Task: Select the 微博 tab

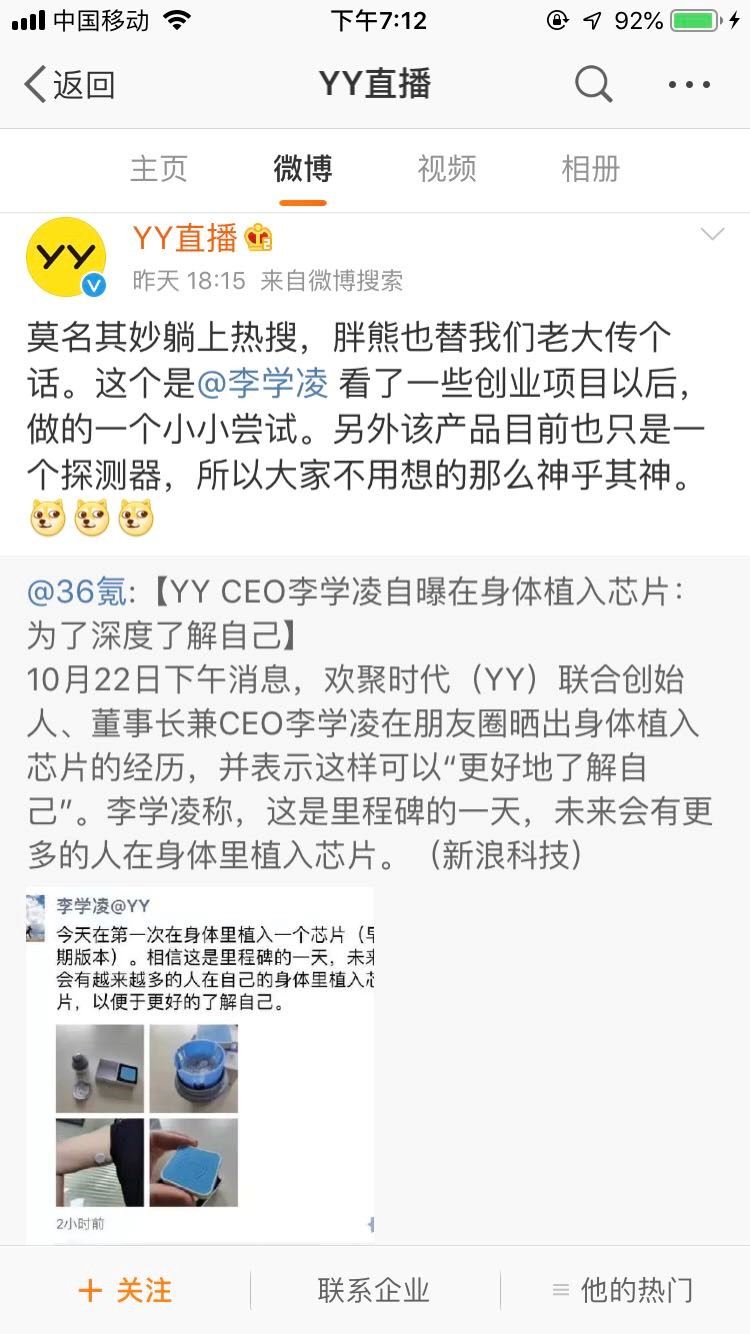Action: pos(302,169)
